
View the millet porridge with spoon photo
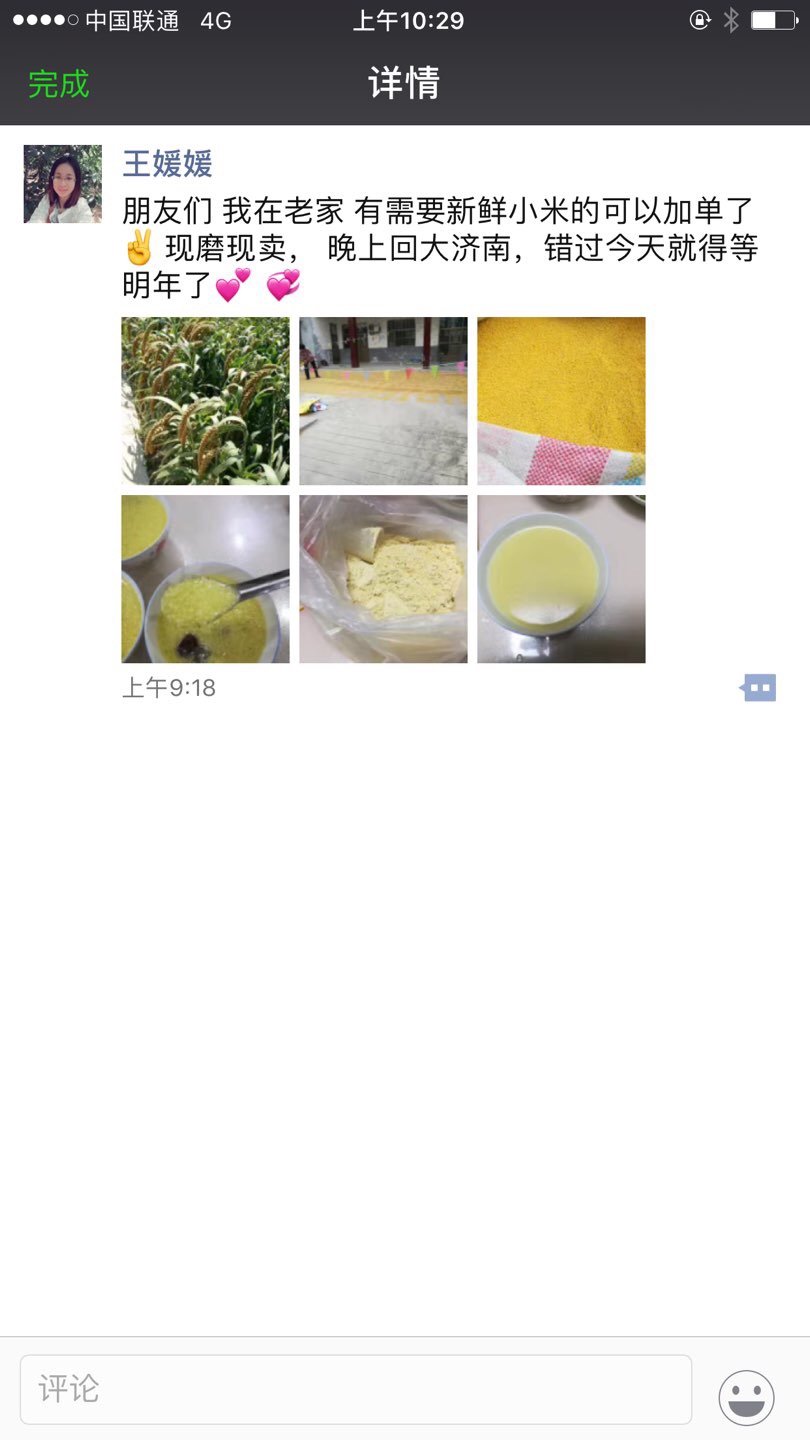click(206, 579)
